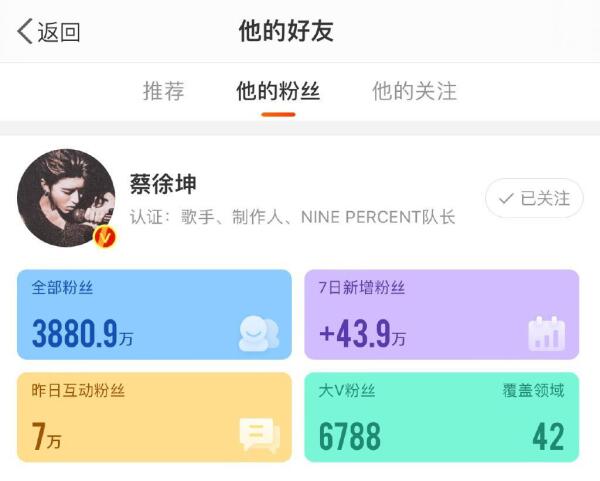
Task: Go back using 返回 arrow
Action: pos(47,32)
